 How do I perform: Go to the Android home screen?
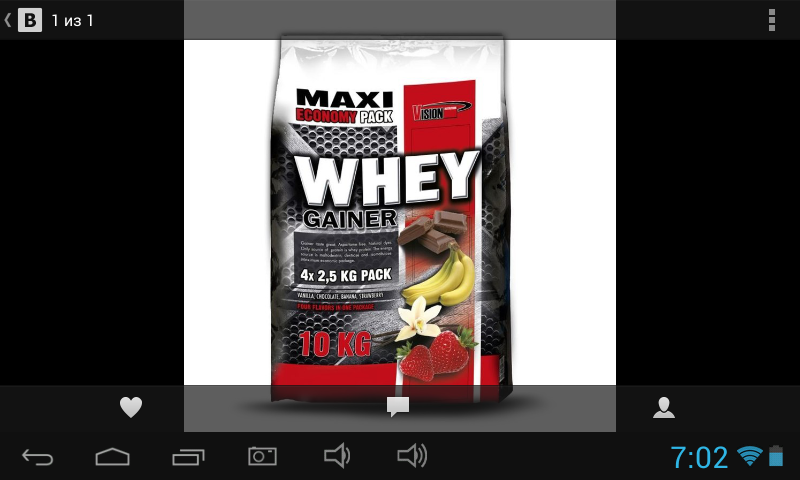(x=112, y=457)
